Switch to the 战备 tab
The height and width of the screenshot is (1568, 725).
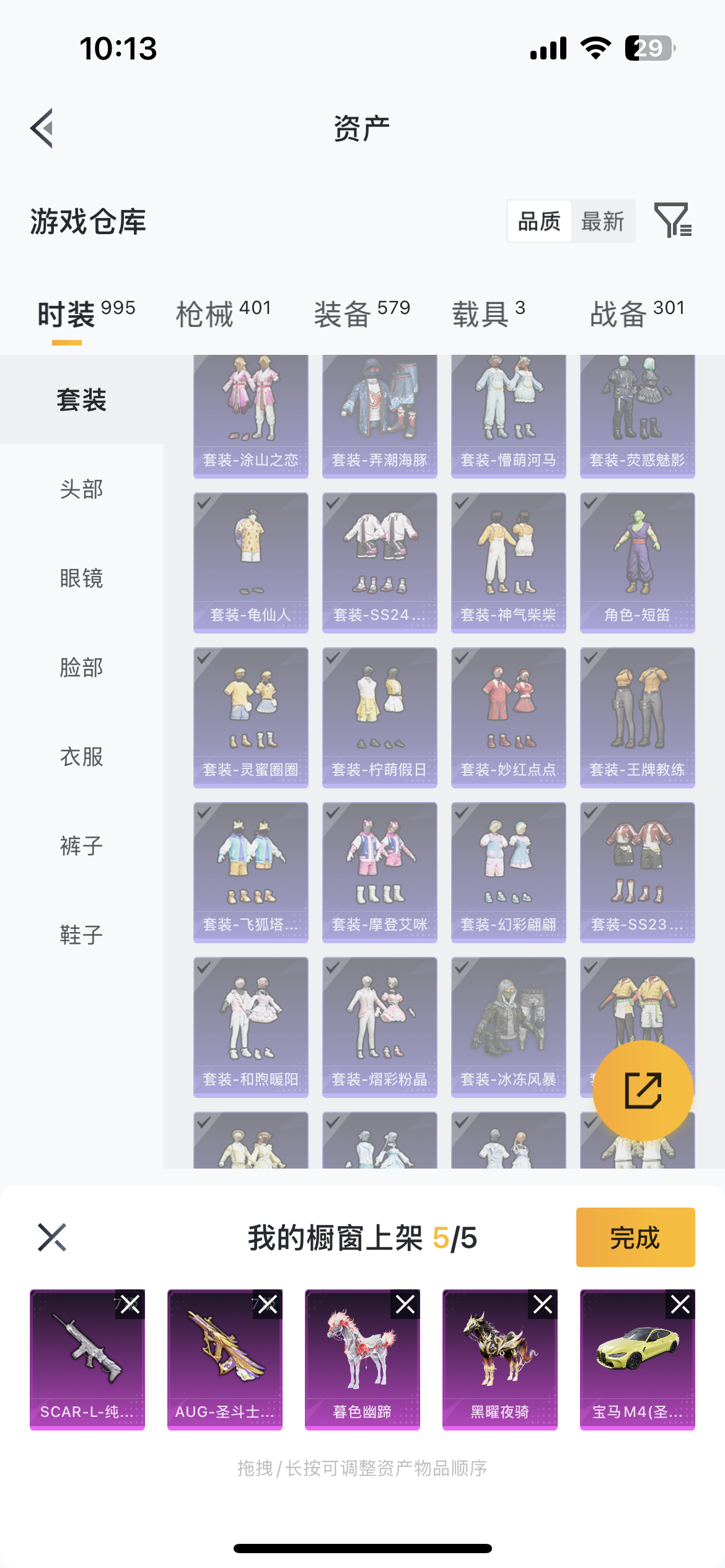click(636, 313)
